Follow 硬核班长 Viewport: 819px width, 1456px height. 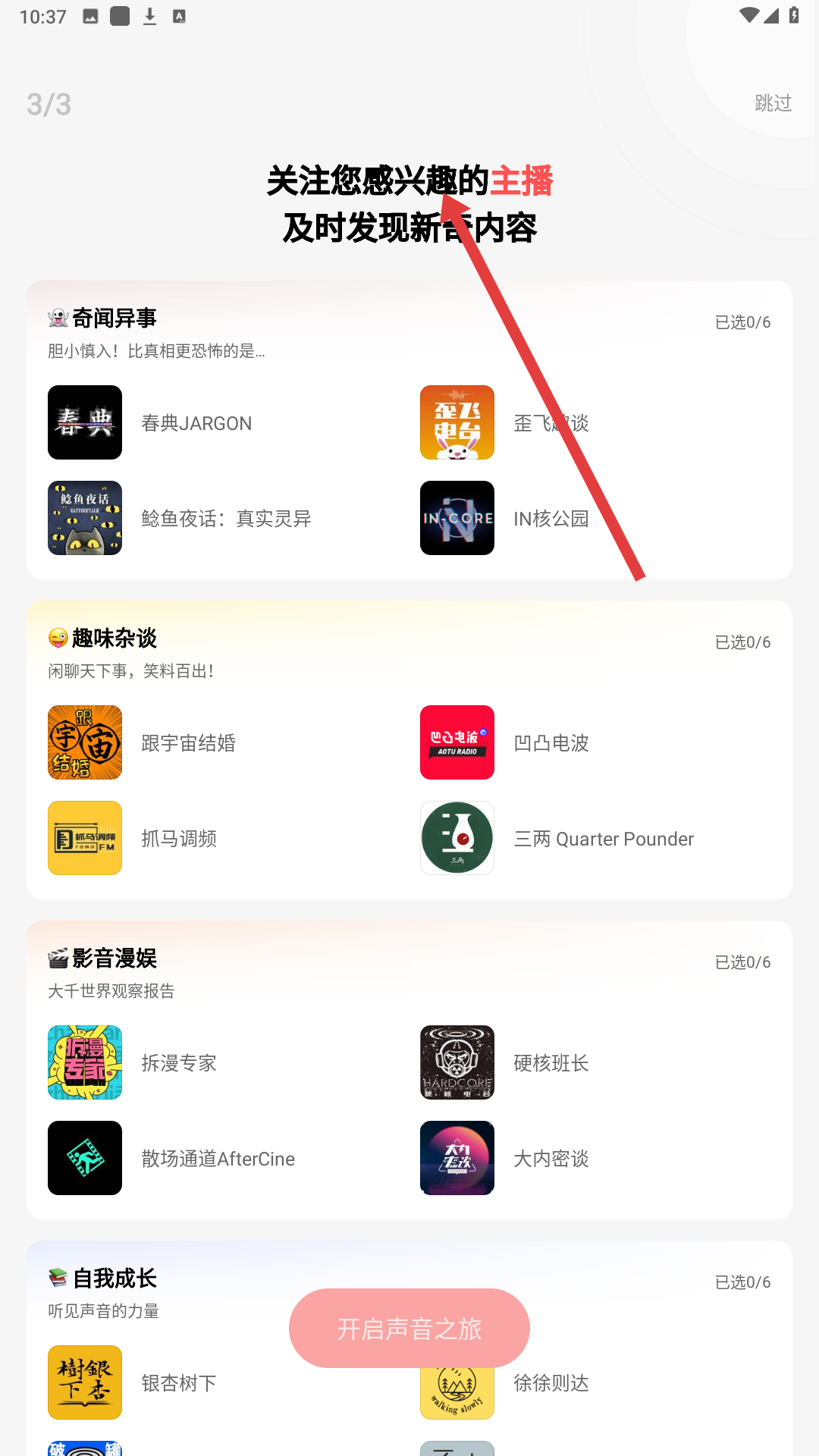click(551, 1062)
